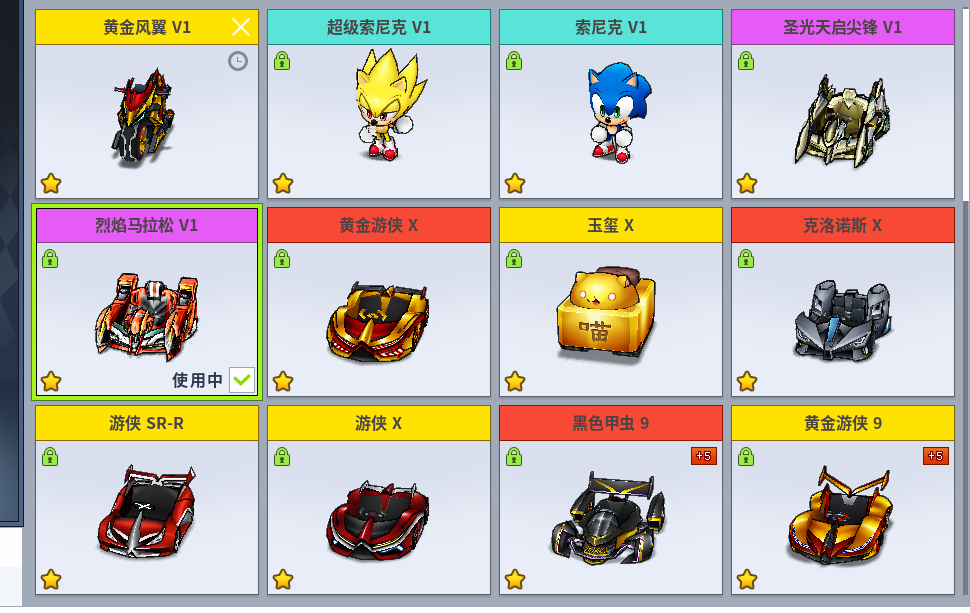The image size is (970, 613).
Task: Toggle the favorite star on 超级索尼克 V1
Action: pos(283,183)
